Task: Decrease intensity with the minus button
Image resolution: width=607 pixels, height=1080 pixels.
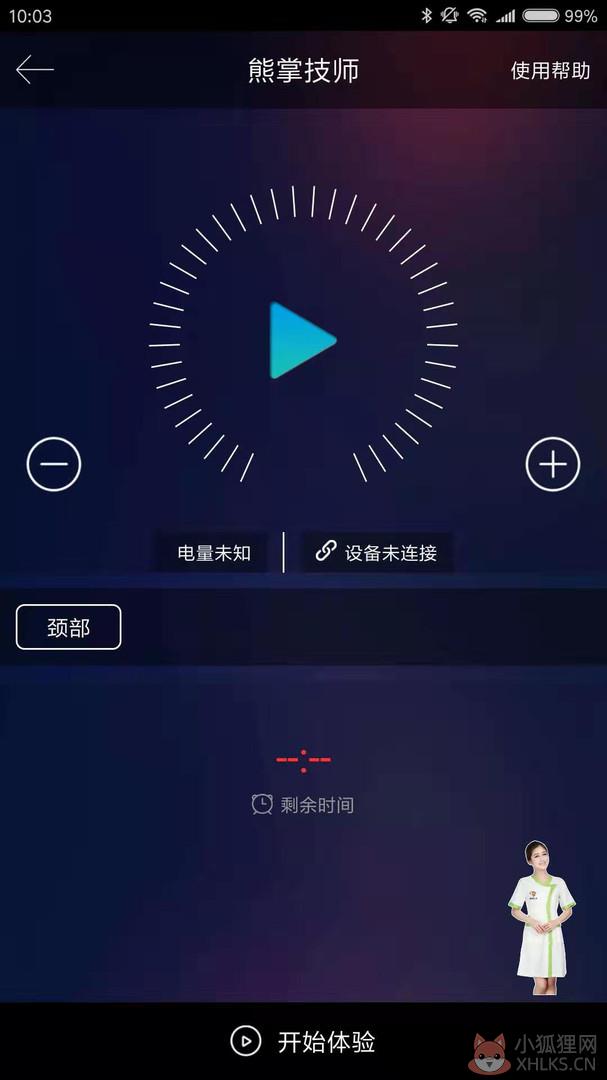Action: pyautogui.click(x=54, y=464)
